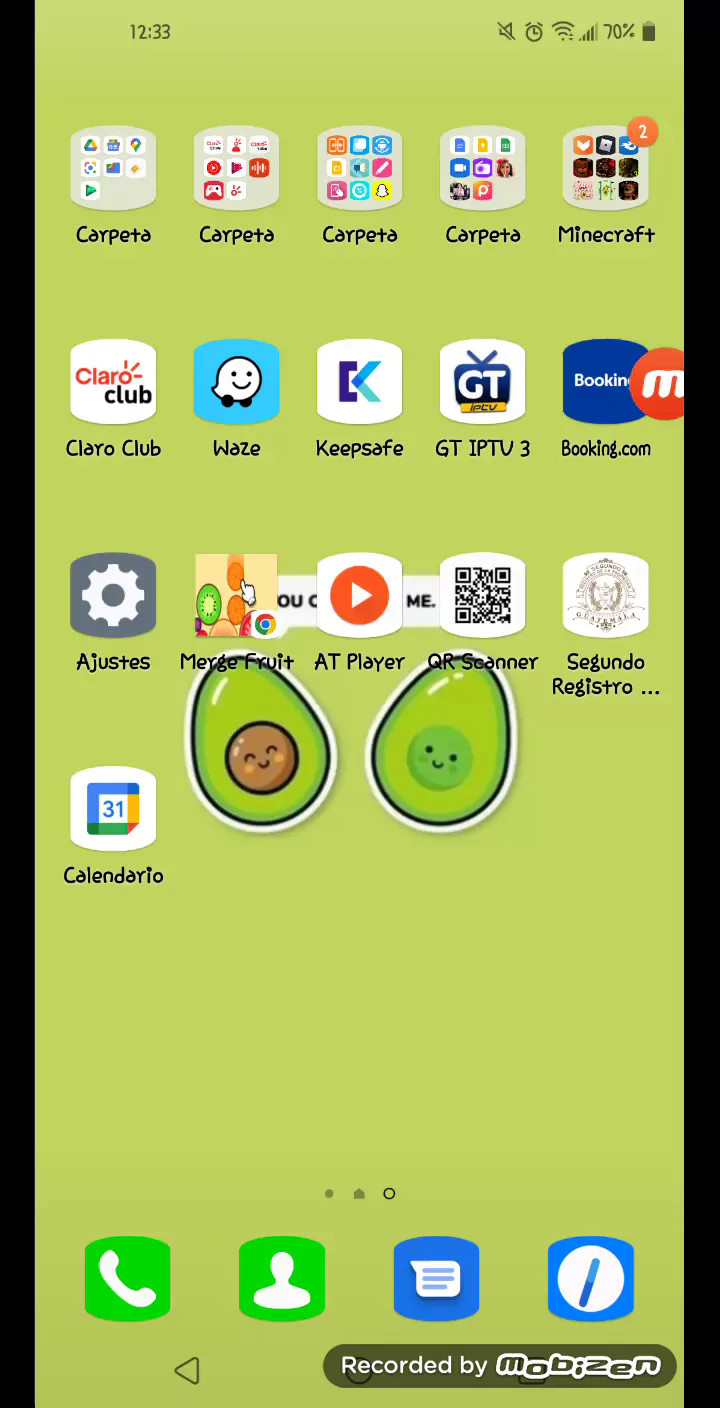Launch GT IPTV 3

point(482,383)
